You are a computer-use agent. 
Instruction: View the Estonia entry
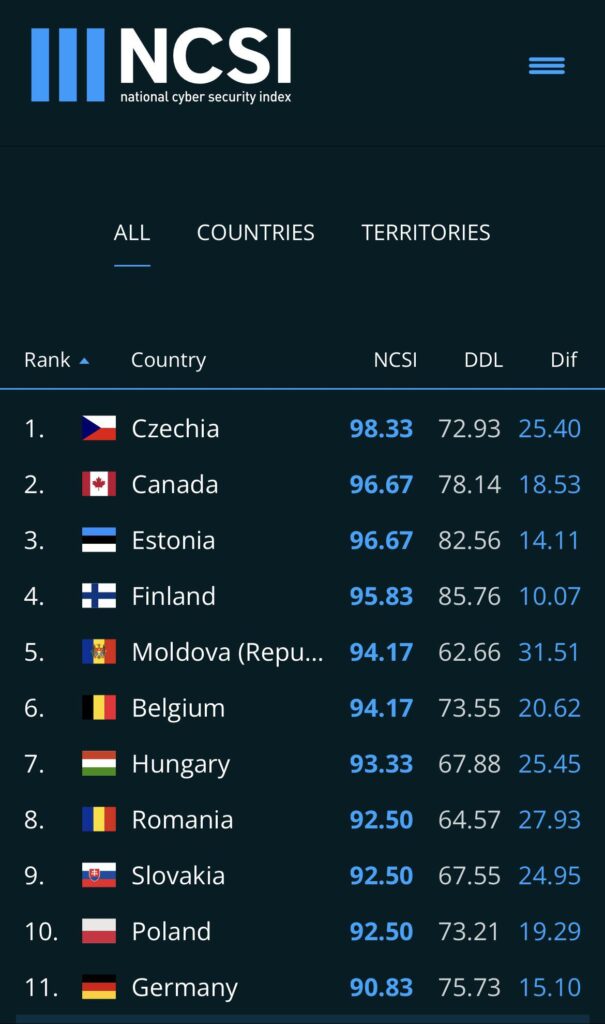173,541
